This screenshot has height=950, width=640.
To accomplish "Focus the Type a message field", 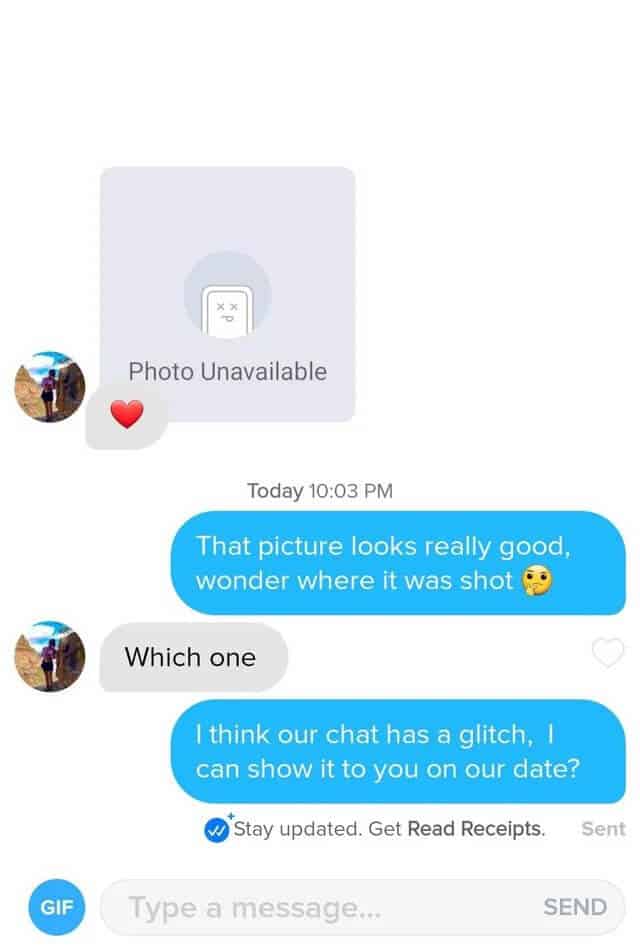I will tap(320, 908).
